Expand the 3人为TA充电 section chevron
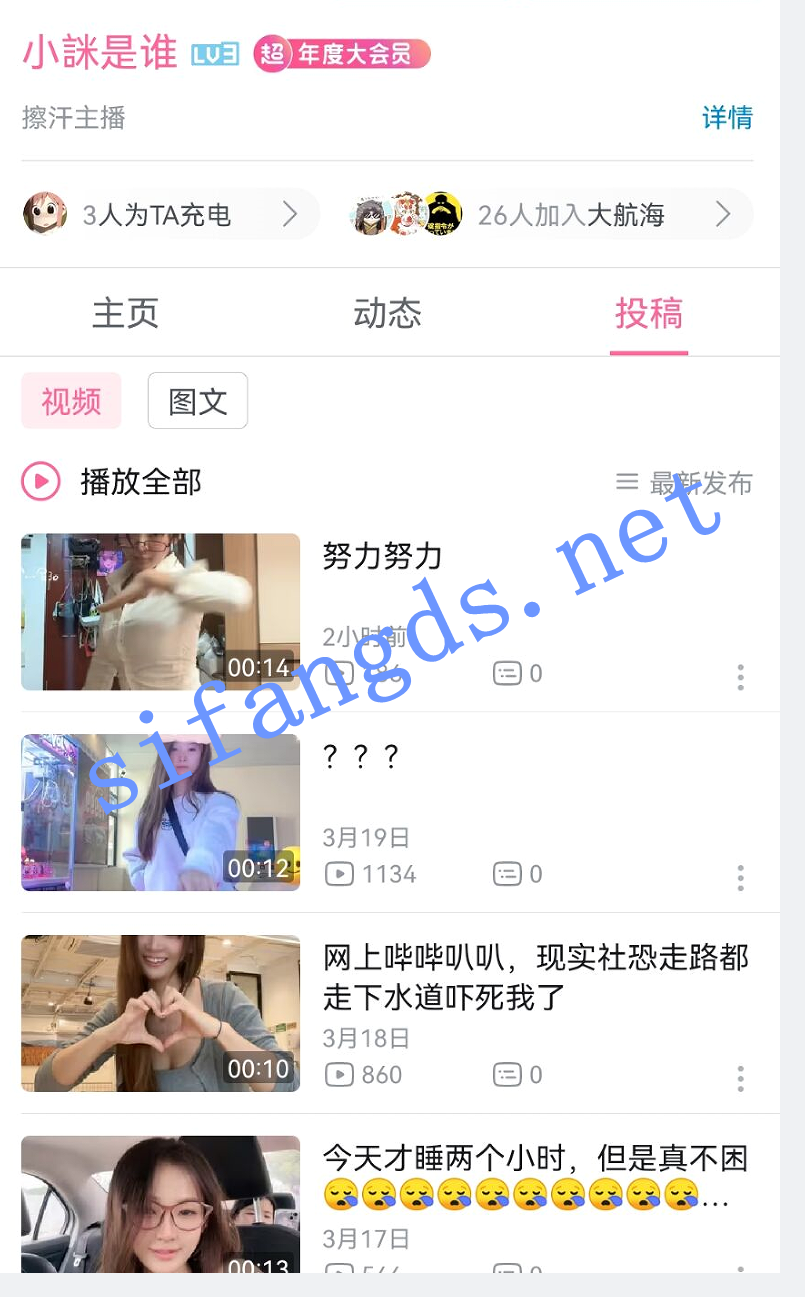This screenshot has width=805, height=1297. point(289,213)
